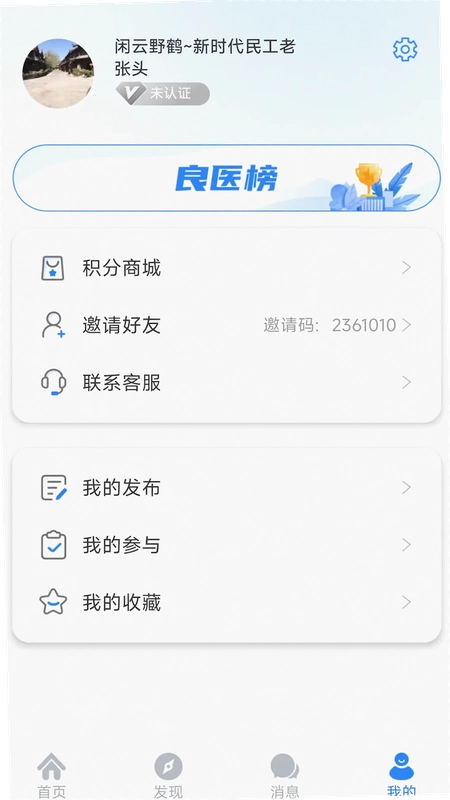Open 联系客服
This screenshot has height=800, width=450.
point(227,382)
